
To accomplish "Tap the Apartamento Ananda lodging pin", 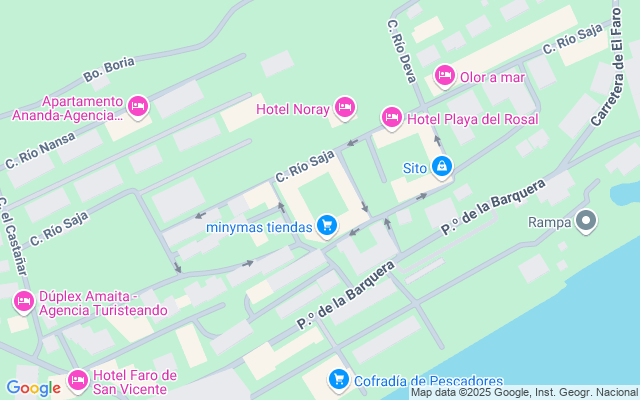I will [x=138, y=105].
